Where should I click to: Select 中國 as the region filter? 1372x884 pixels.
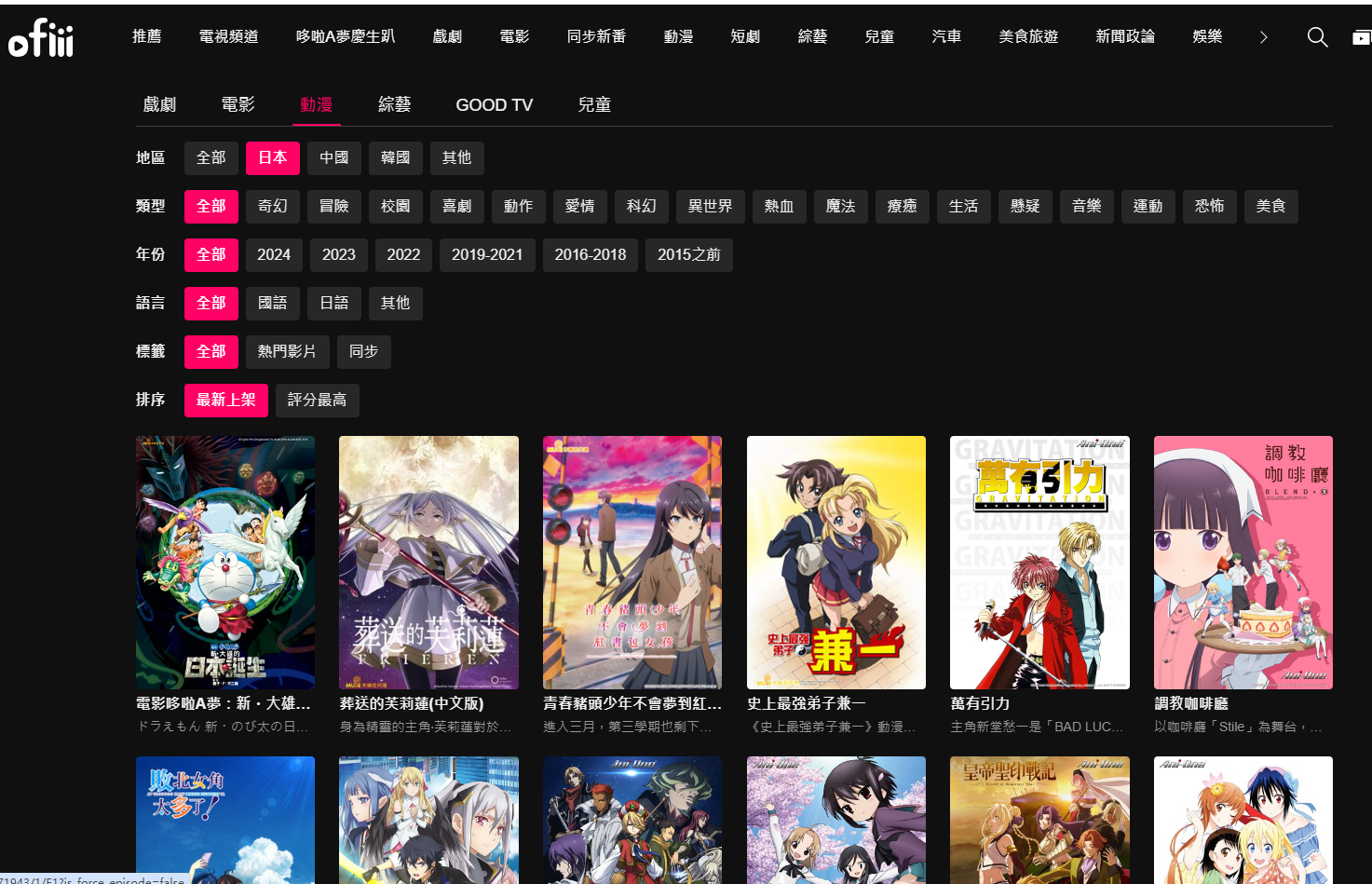333,157
